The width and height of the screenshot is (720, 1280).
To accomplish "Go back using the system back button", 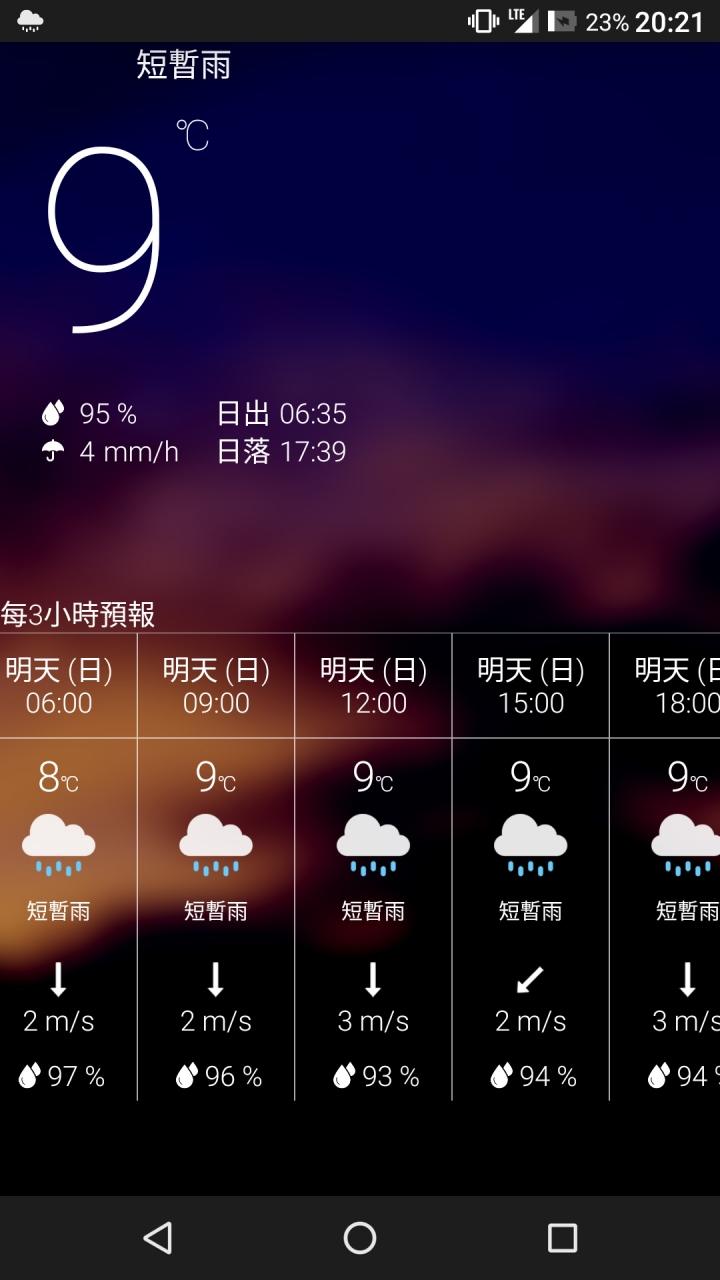I will [x=157, y=1238].
